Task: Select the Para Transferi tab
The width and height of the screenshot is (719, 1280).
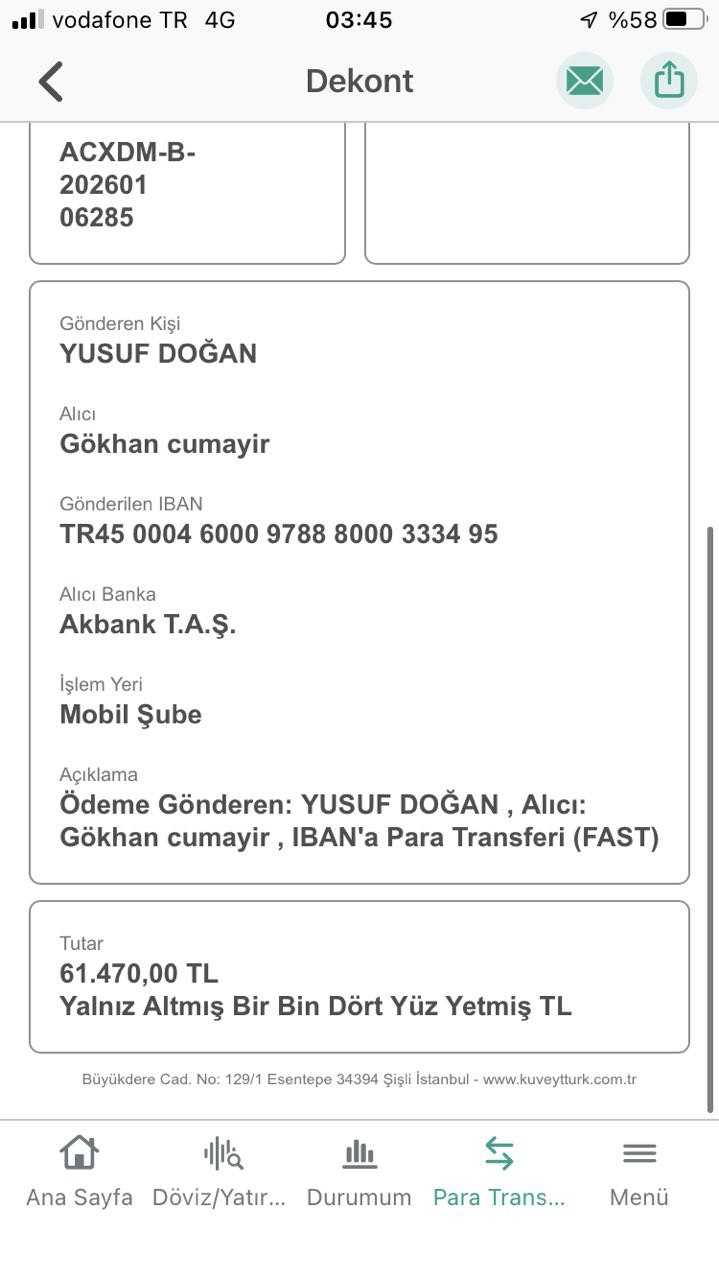Action: point(499,1172)
